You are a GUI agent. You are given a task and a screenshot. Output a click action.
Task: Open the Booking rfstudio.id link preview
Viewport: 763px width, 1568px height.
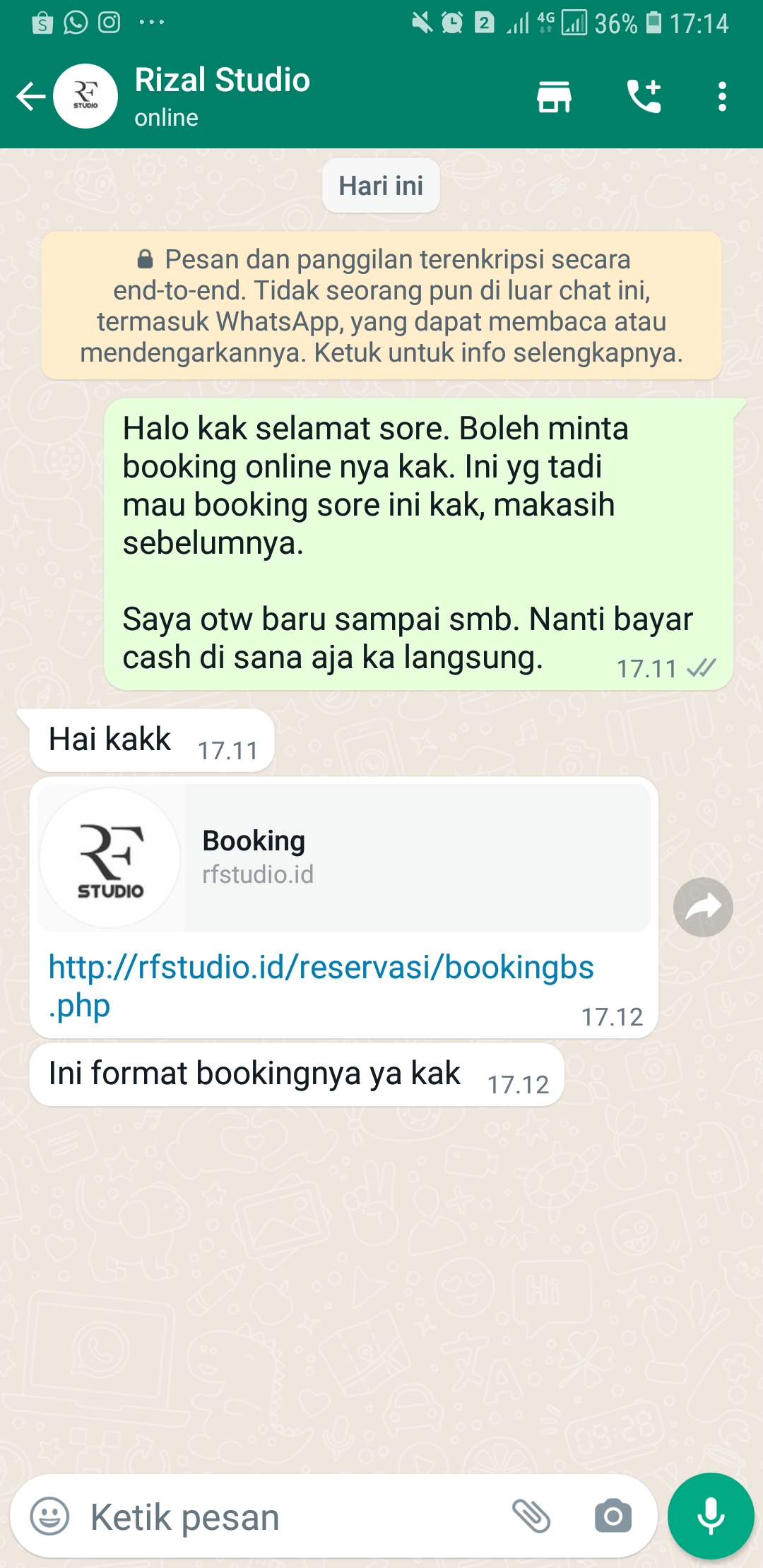click(345, 857)
